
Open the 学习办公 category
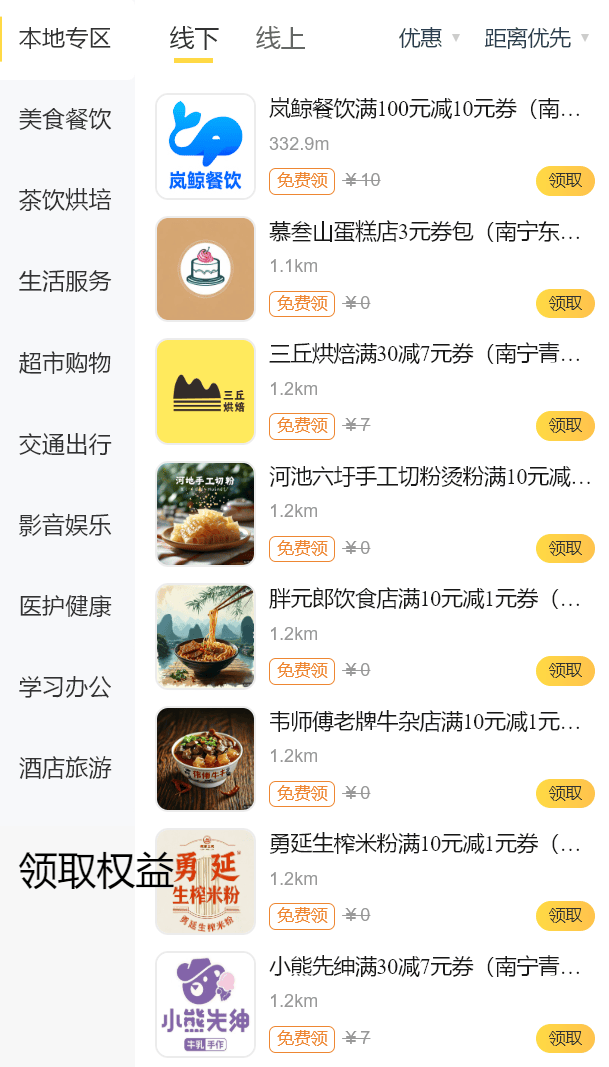coord(65,687)
